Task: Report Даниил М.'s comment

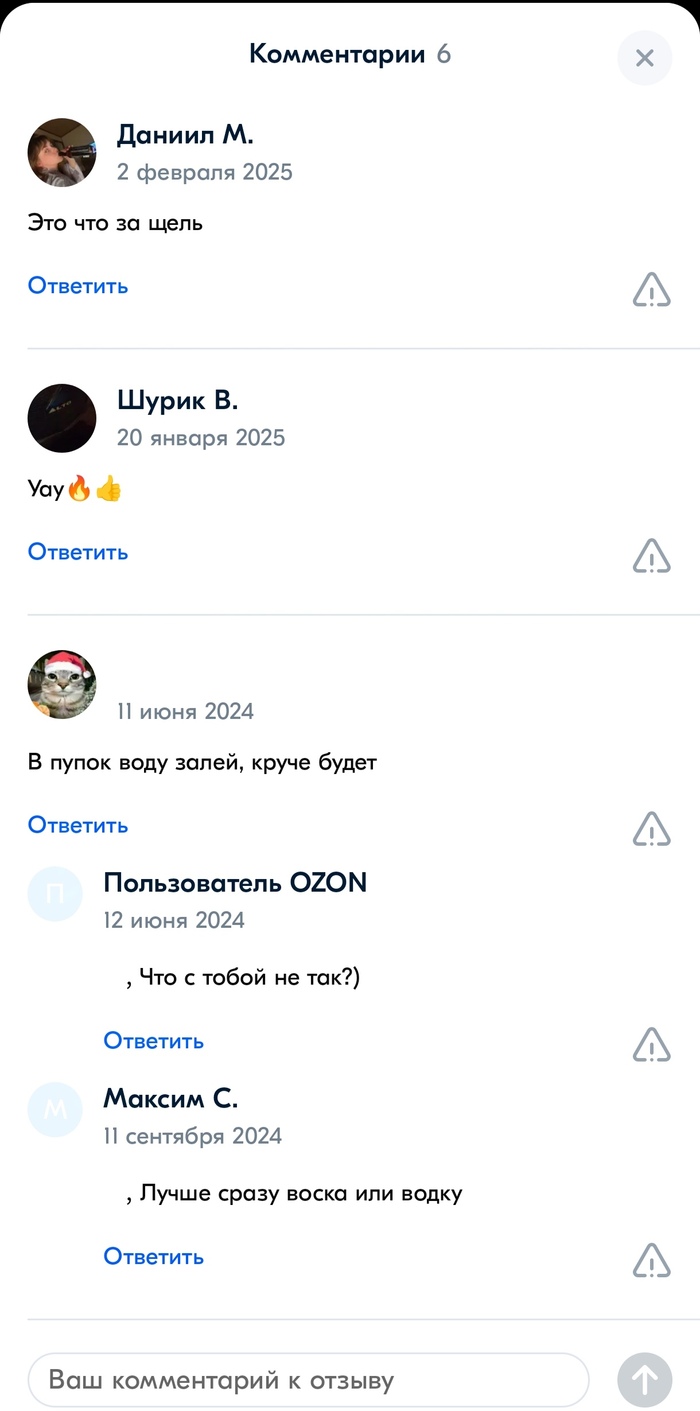Action: (651, 290)
